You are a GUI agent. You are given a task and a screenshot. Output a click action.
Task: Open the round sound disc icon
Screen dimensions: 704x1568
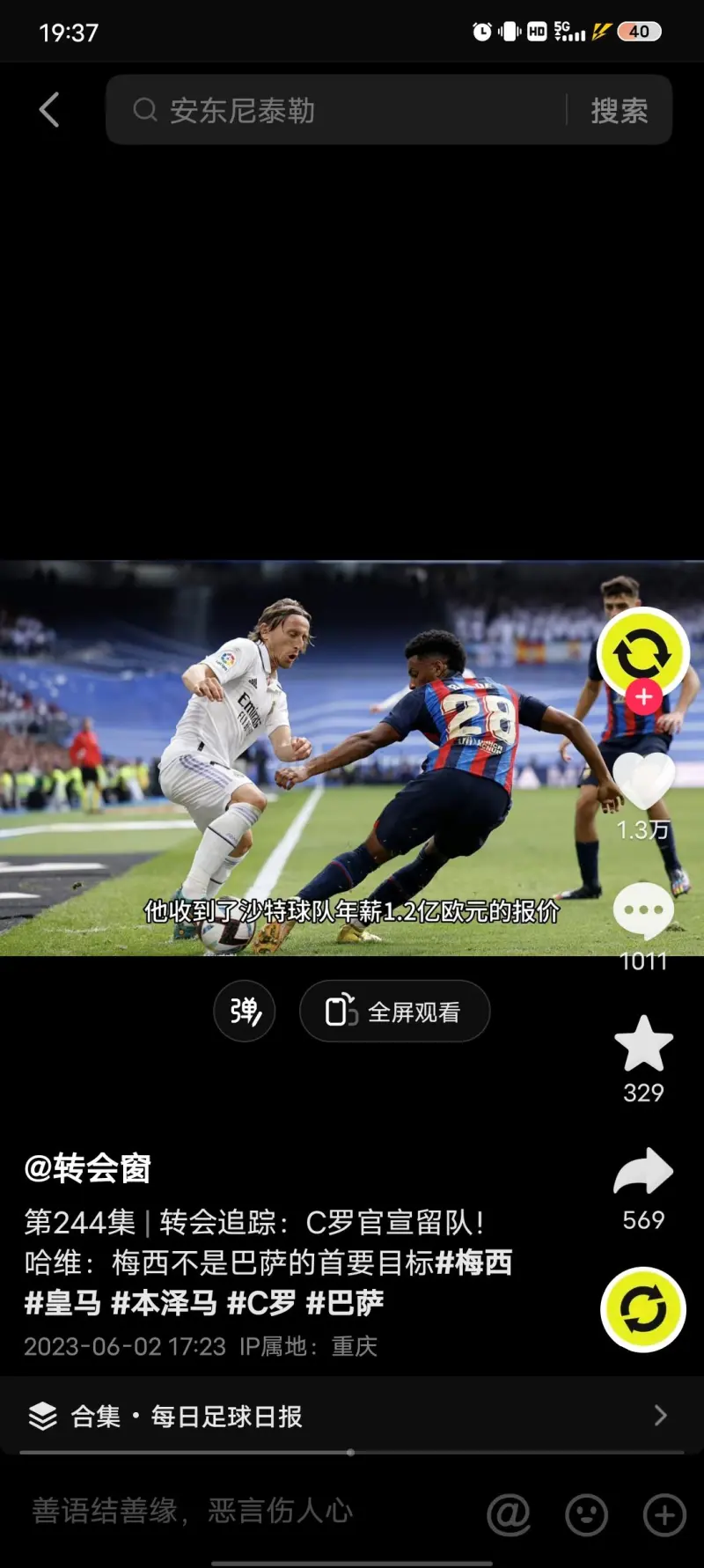pyautogui.click(x=643, y=1310)
